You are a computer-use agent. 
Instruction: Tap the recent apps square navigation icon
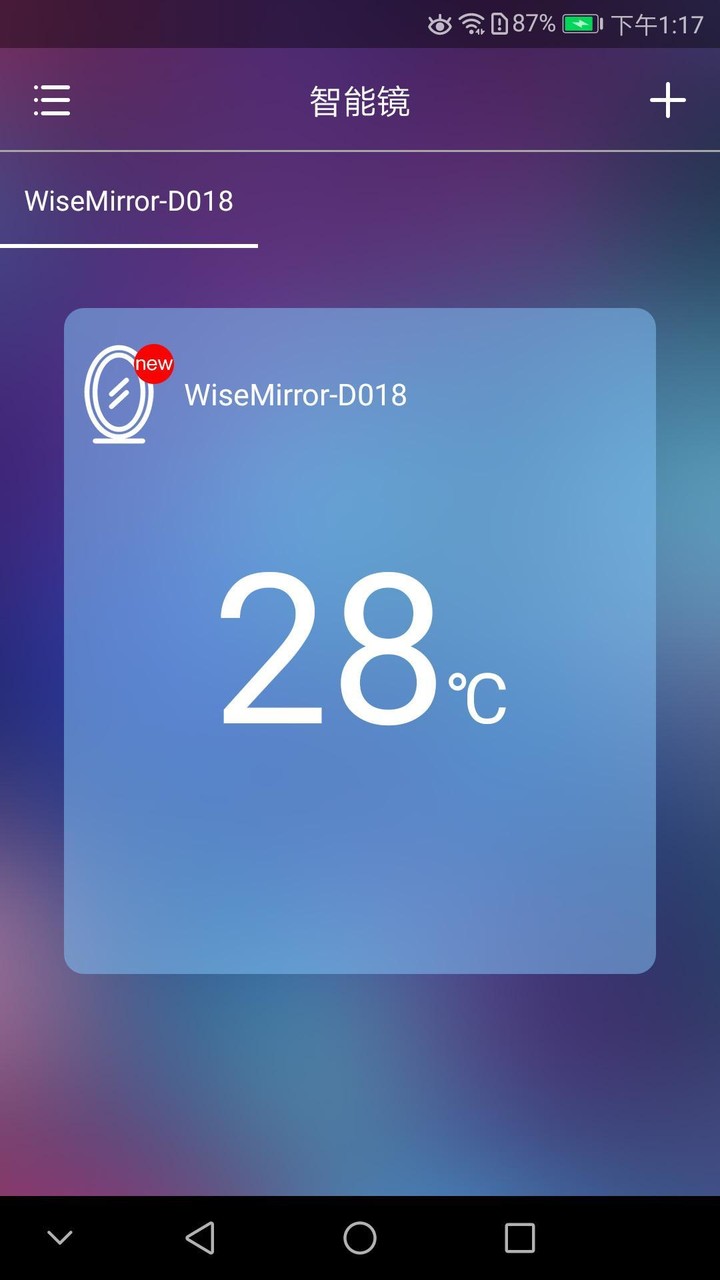tap(519, 1237)
